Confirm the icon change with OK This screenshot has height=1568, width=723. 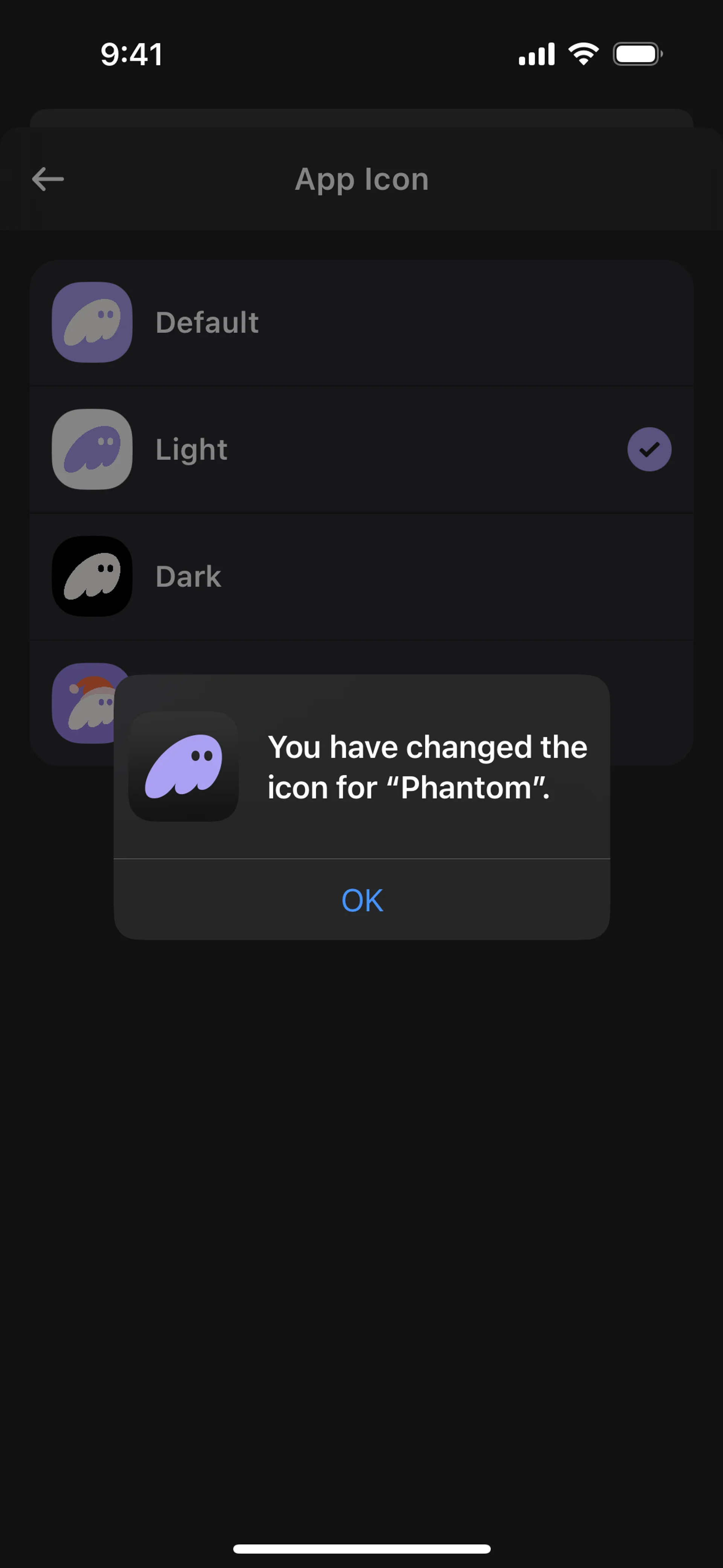[361, 900]
